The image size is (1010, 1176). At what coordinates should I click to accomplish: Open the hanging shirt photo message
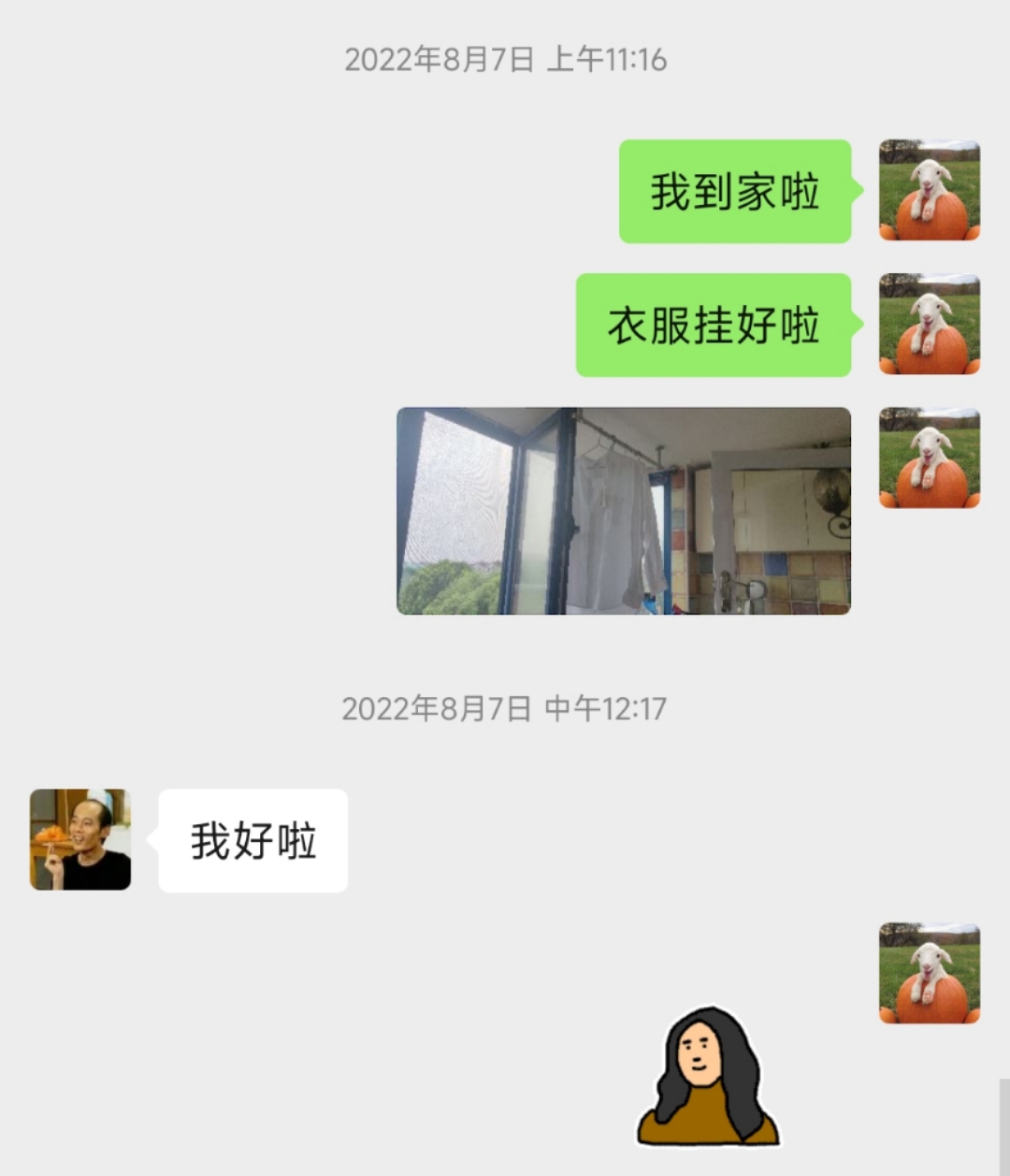624,511
